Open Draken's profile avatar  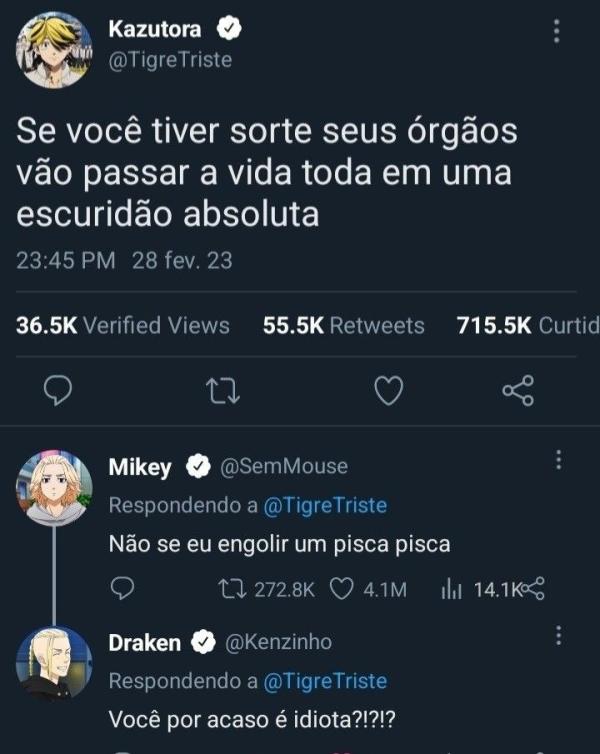[x=54, y=662]
